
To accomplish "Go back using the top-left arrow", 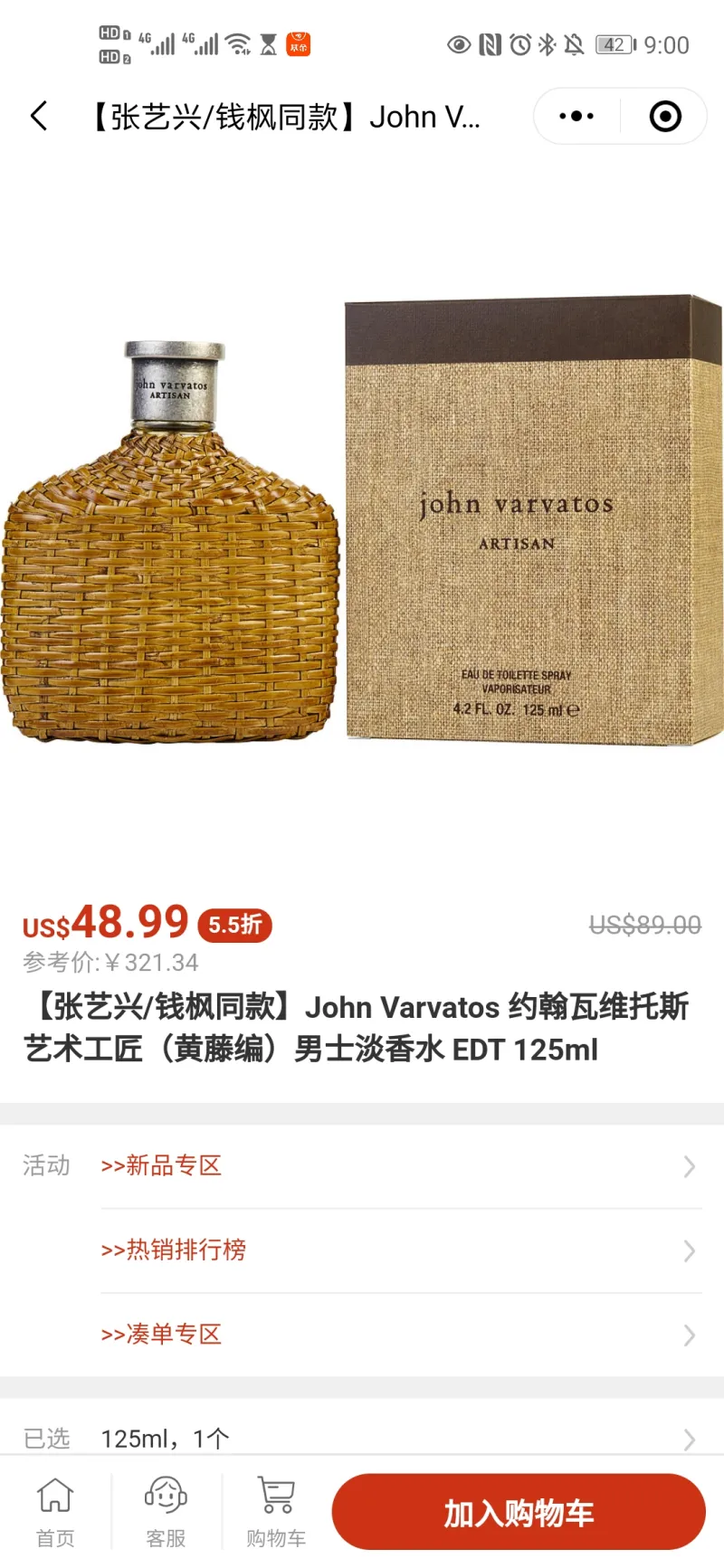I will tap(39, 116).
